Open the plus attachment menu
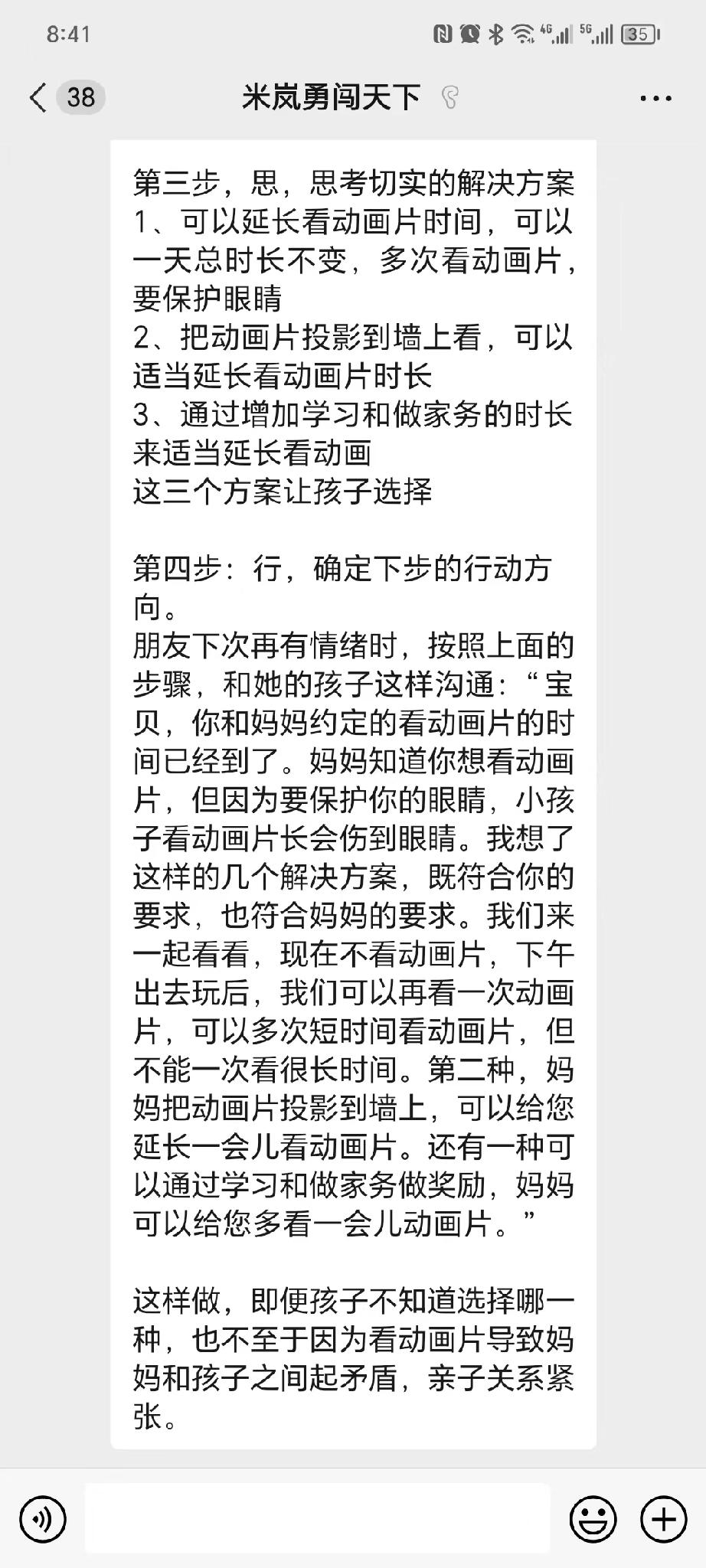Screen dimensions: 706x1568 coord(663,1518)
